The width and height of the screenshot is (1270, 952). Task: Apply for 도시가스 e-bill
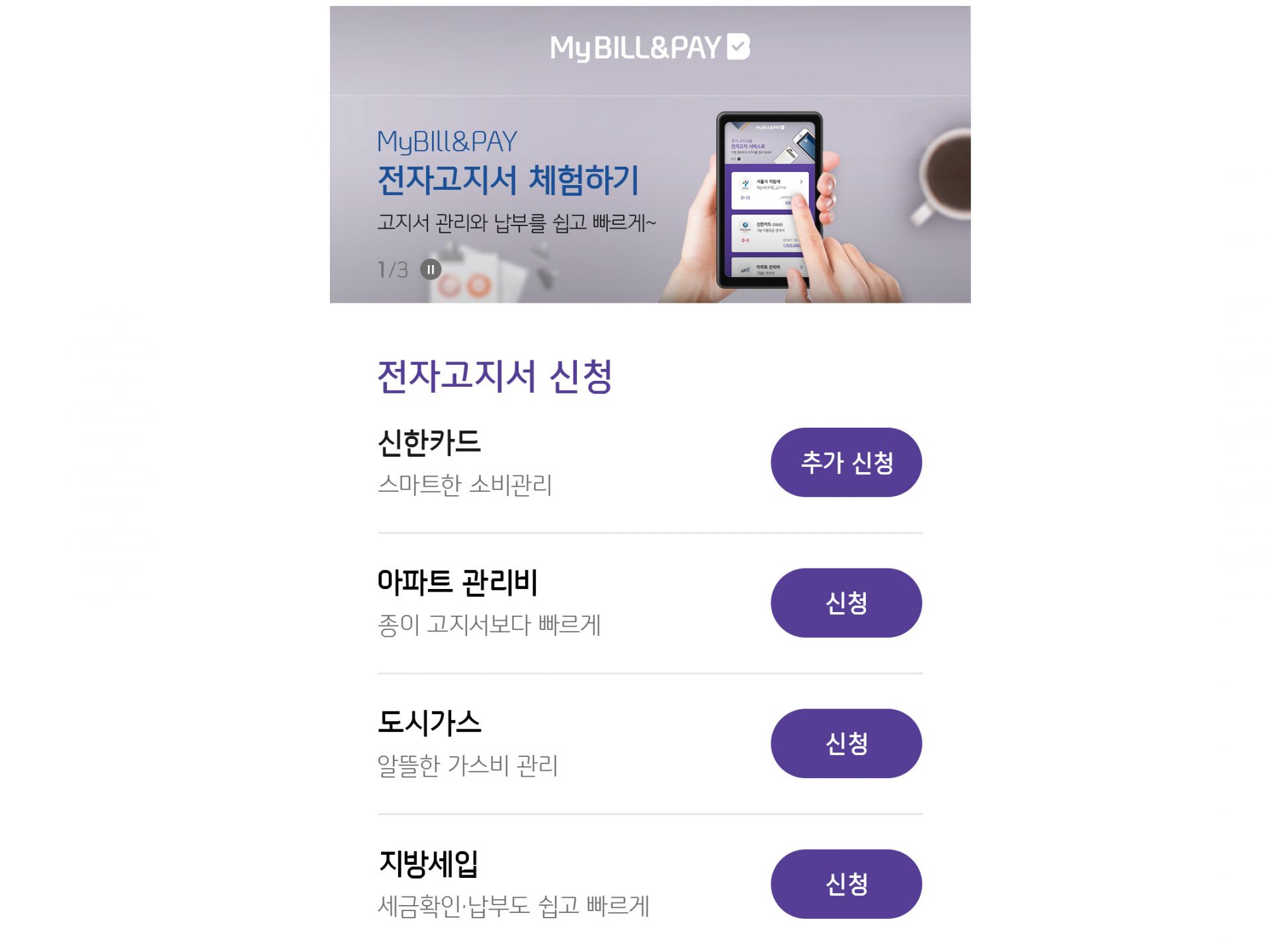coord(846,743)
